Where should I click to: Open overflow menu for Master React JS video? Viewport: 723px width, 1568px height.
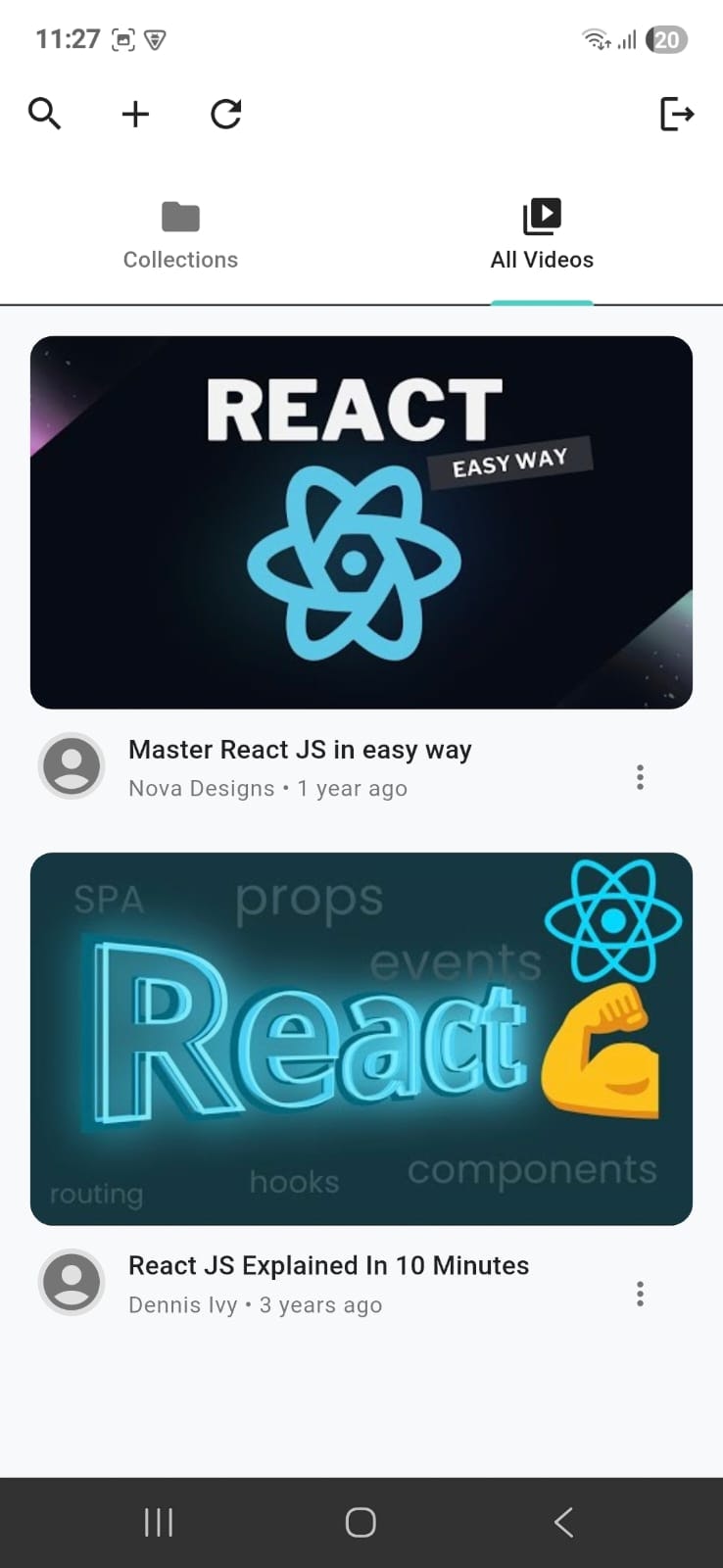pos(640,776)
